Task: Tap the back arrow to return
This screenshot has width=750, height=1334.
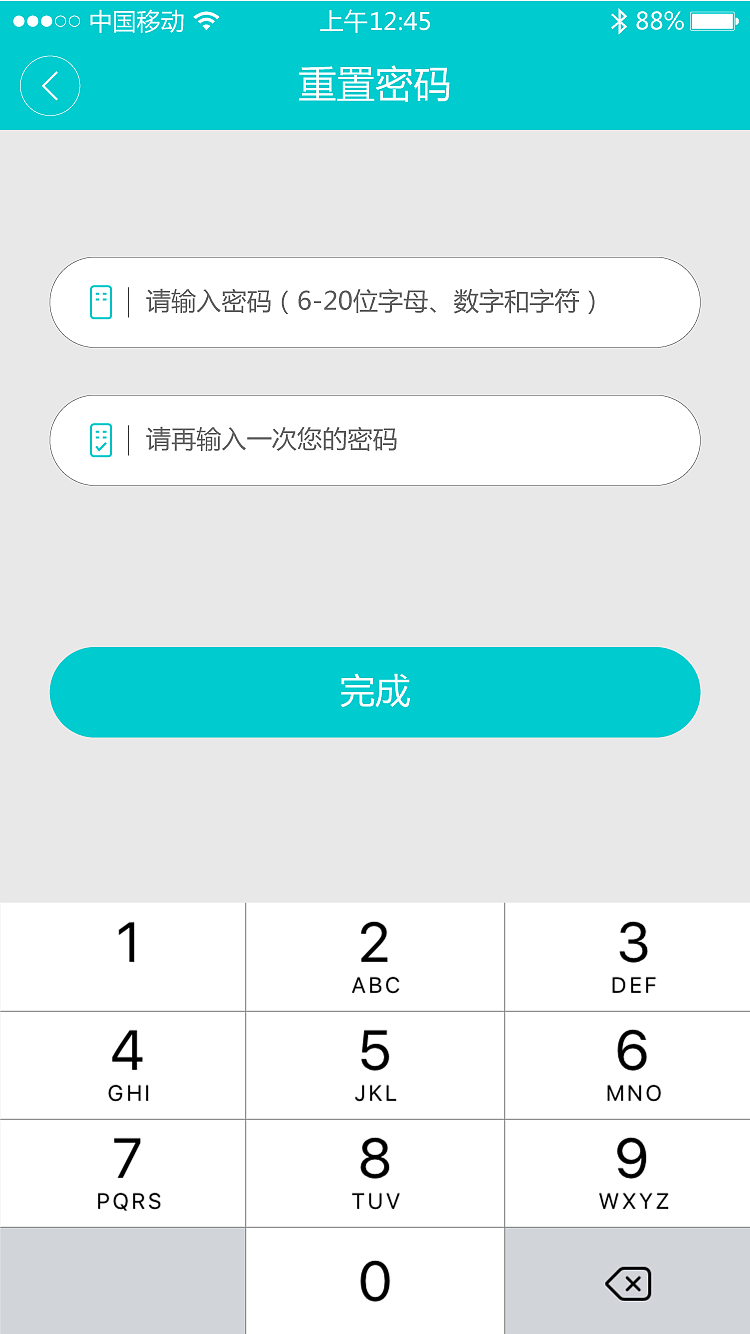Action: tap(50, 86)
